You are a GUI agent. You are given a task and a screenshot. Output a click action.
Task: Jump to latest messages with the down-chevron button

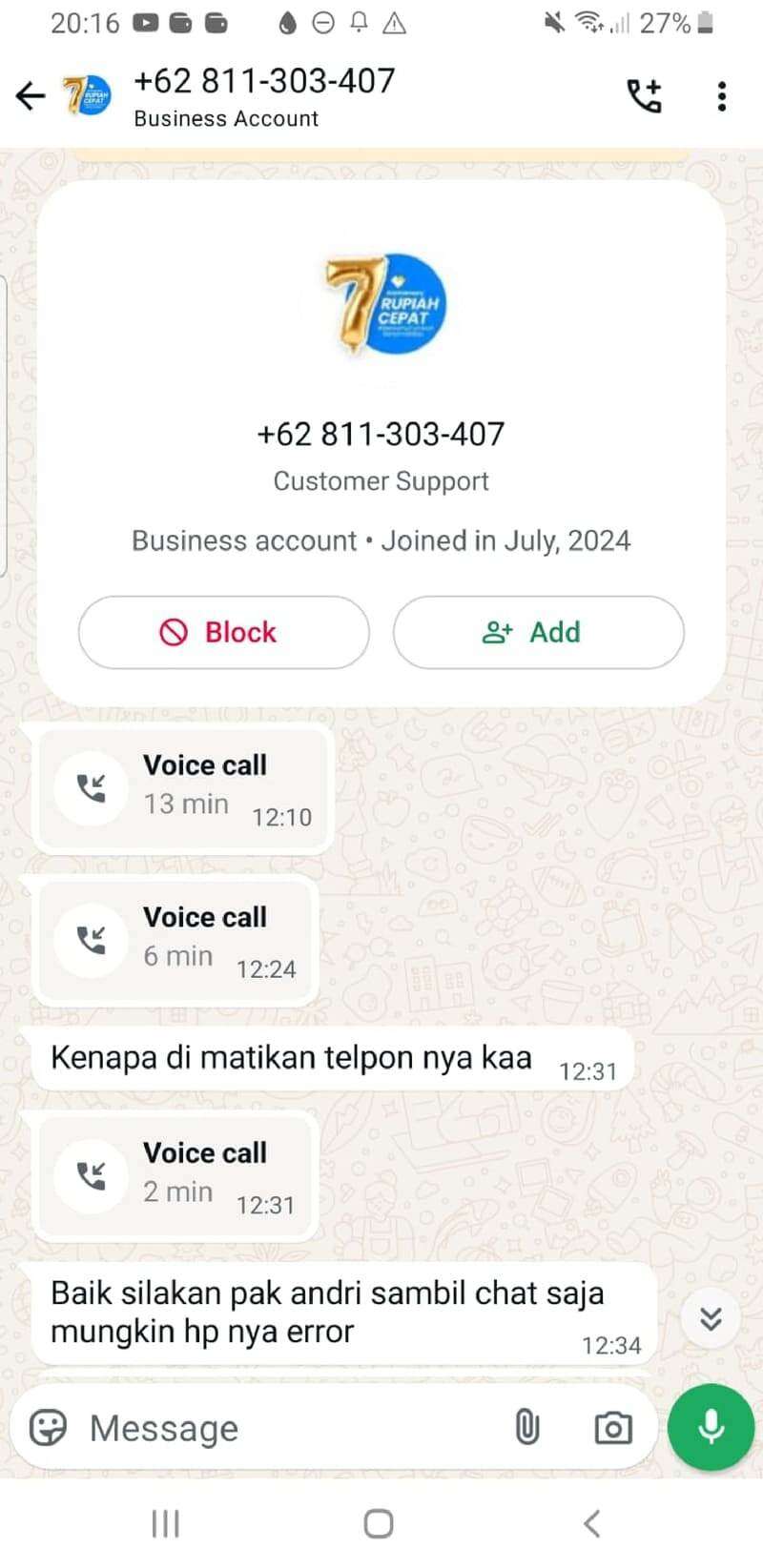[x=711, y=1318]
